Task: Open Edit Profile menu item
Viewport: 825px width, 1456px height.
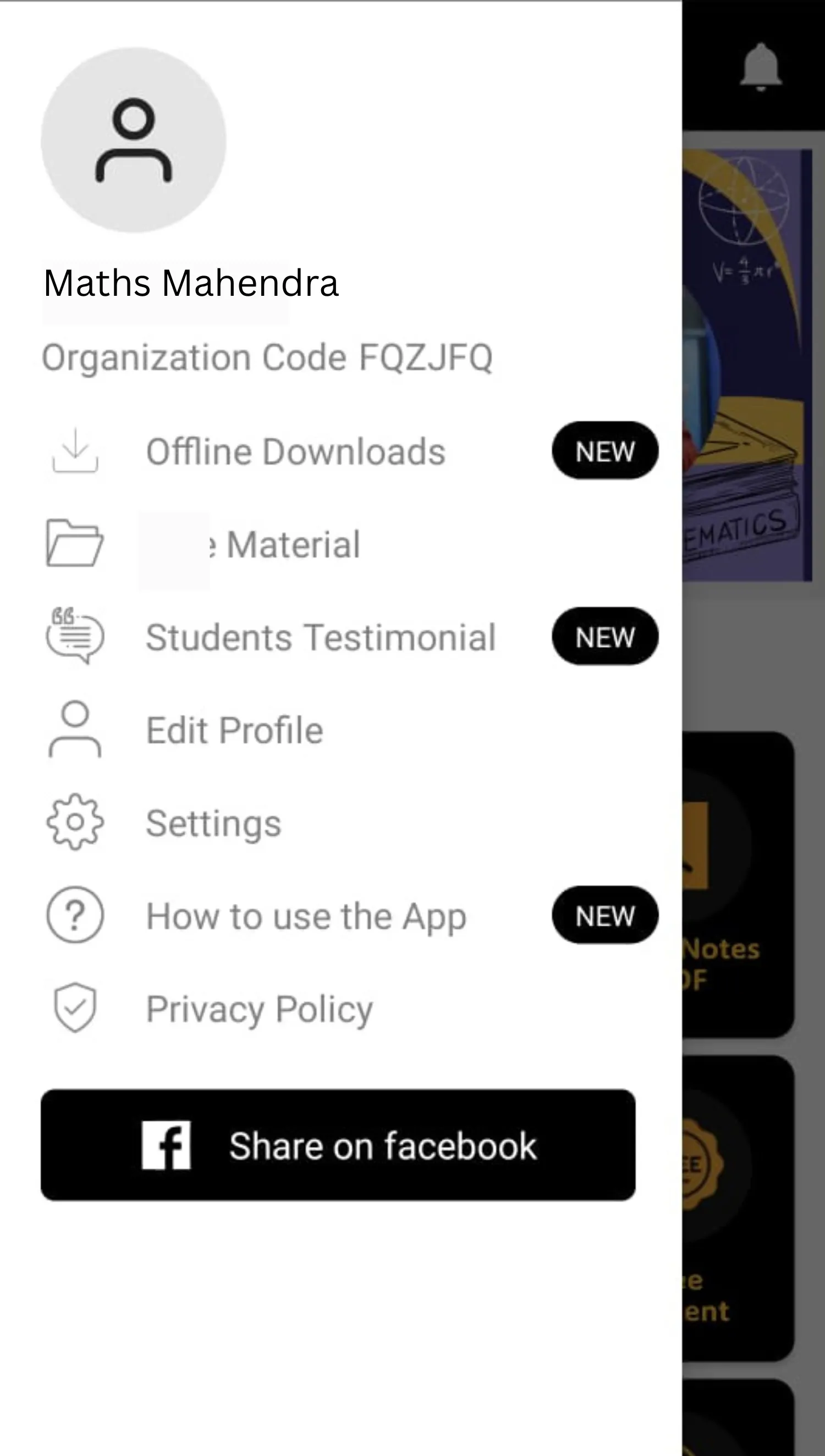Action: (x=232, y=730)
